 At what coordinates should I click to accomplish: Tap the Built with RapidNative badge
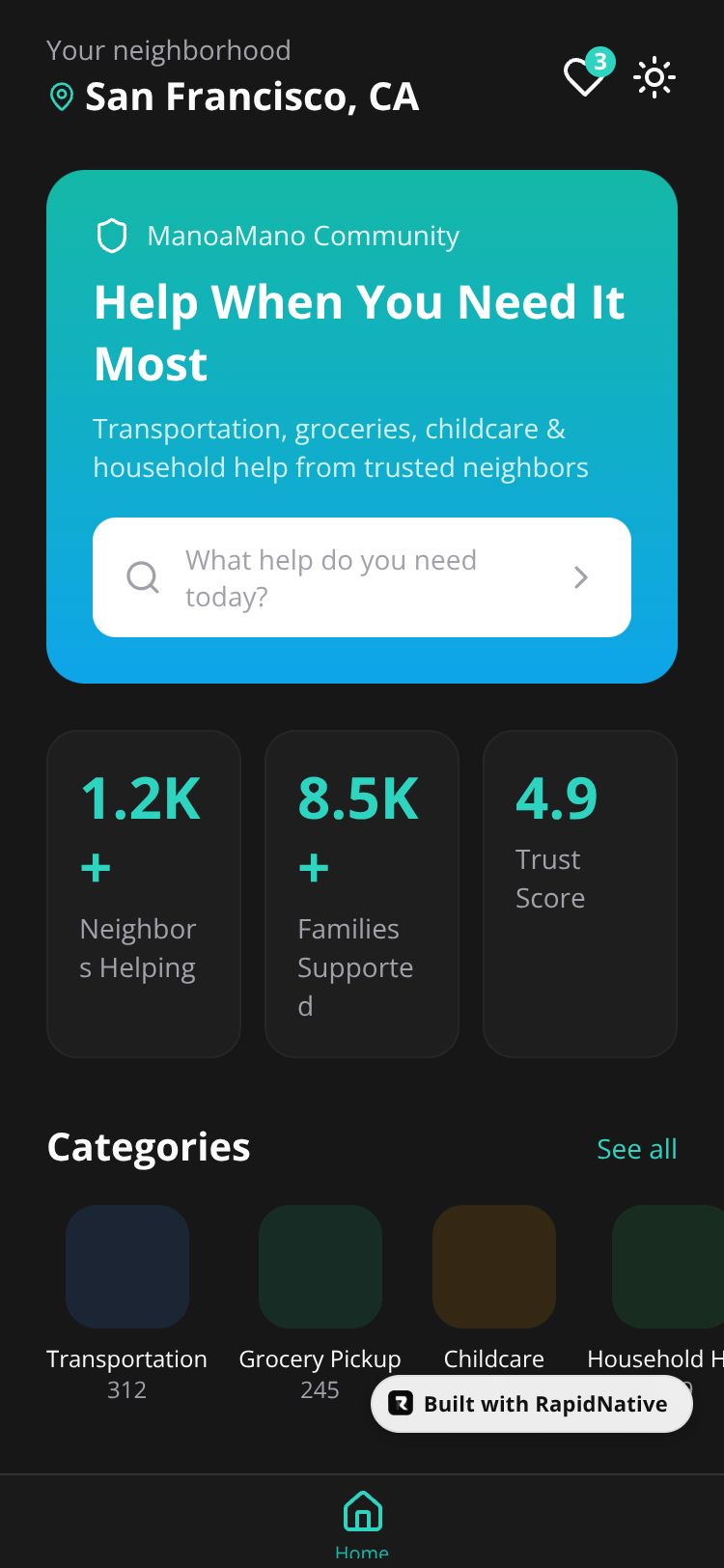[x=532, y=1404]
